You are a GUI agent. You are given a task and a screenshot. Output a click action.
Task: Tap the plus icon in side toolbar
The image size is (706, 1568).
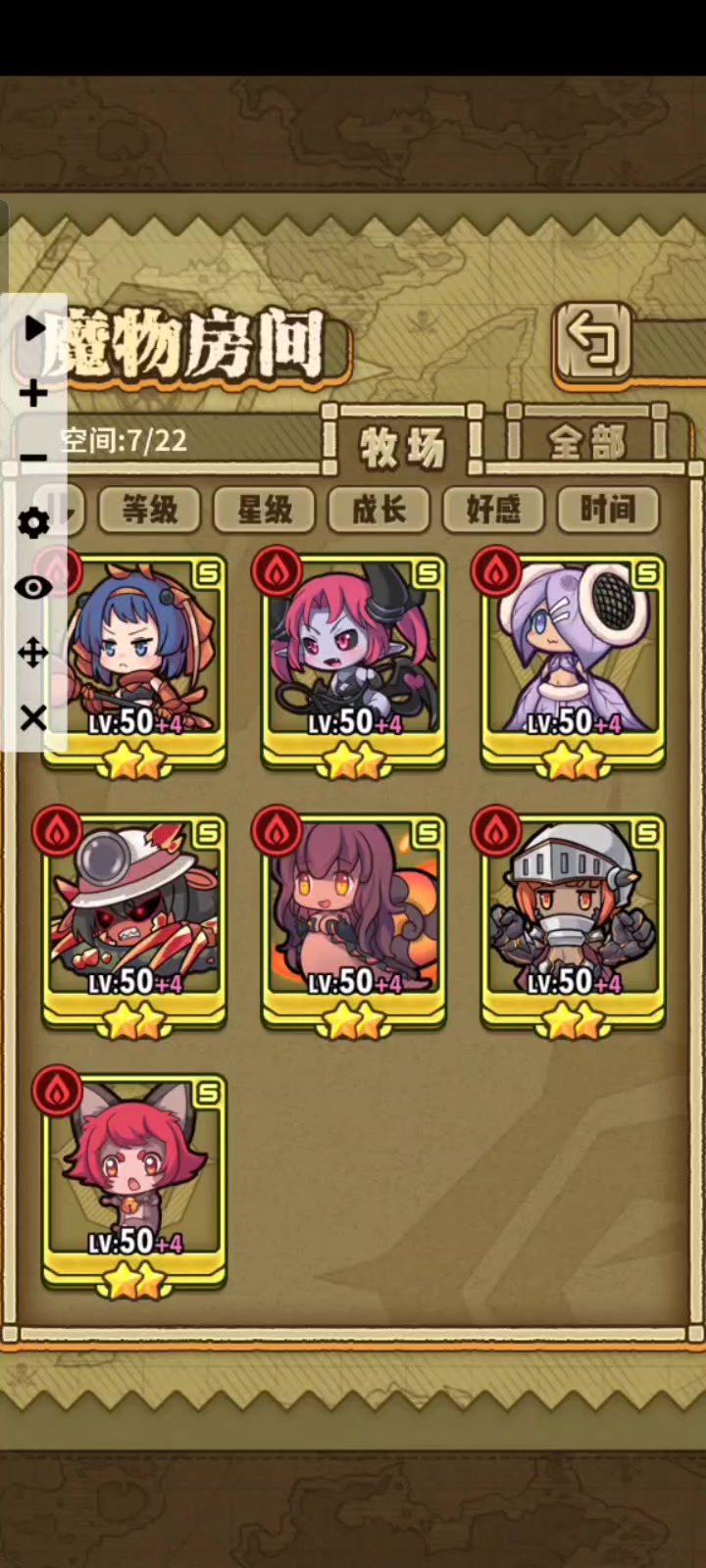tap(33, 394)
